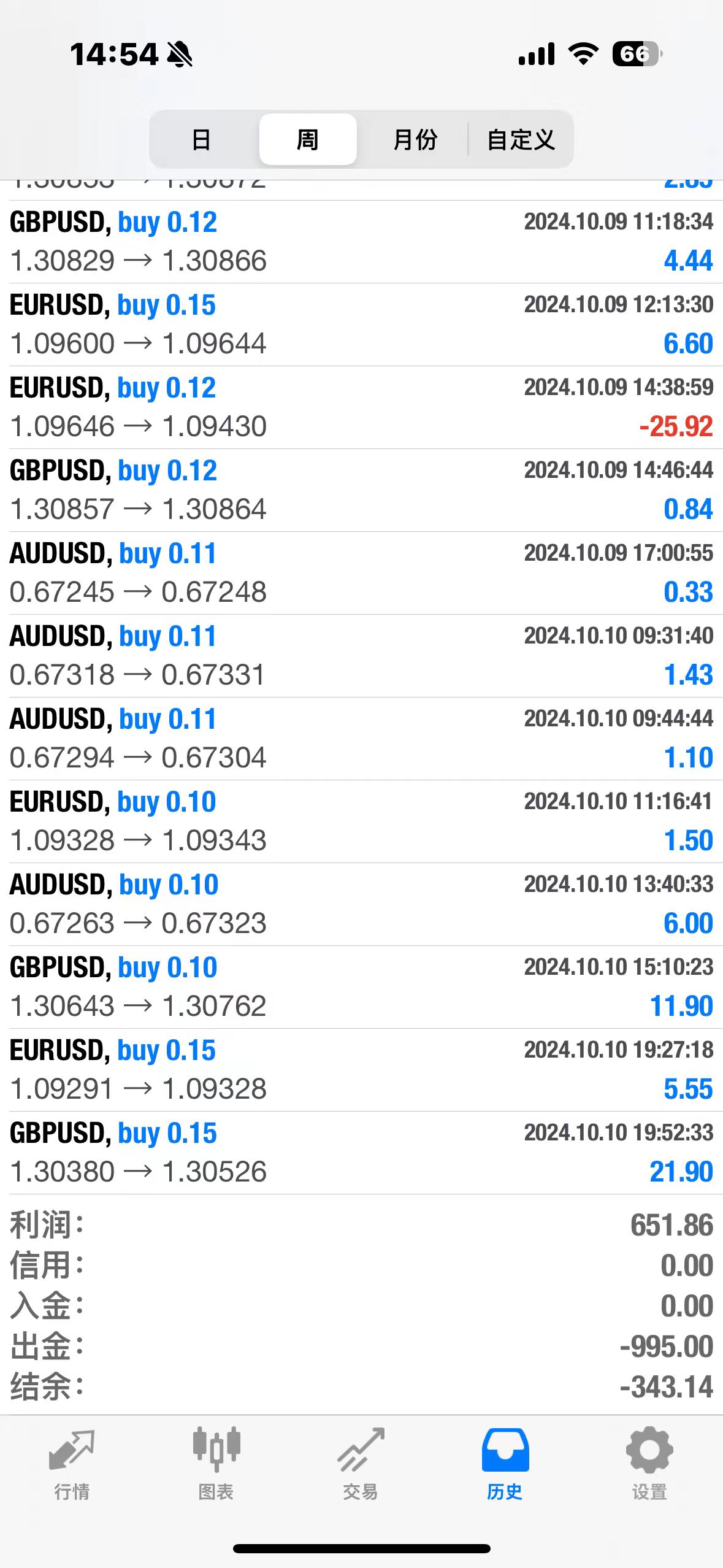Switch to the 日 (day) period
Viewport: 723px width, 1568px height.
[x=202, y=140]
